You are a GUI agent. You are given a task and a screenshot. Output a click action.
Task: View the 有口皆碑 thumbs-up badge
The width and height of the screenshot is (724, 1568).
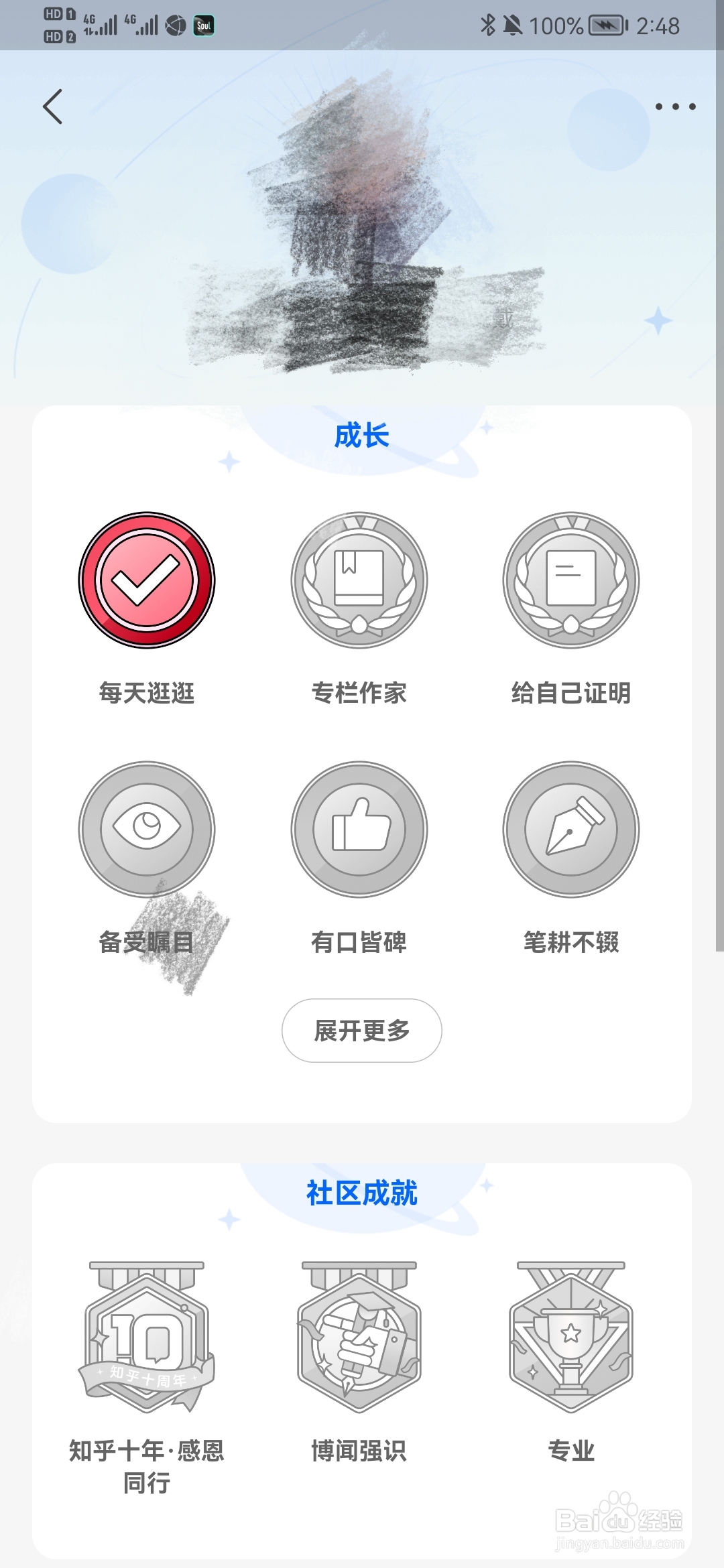(x=359, y=829)
